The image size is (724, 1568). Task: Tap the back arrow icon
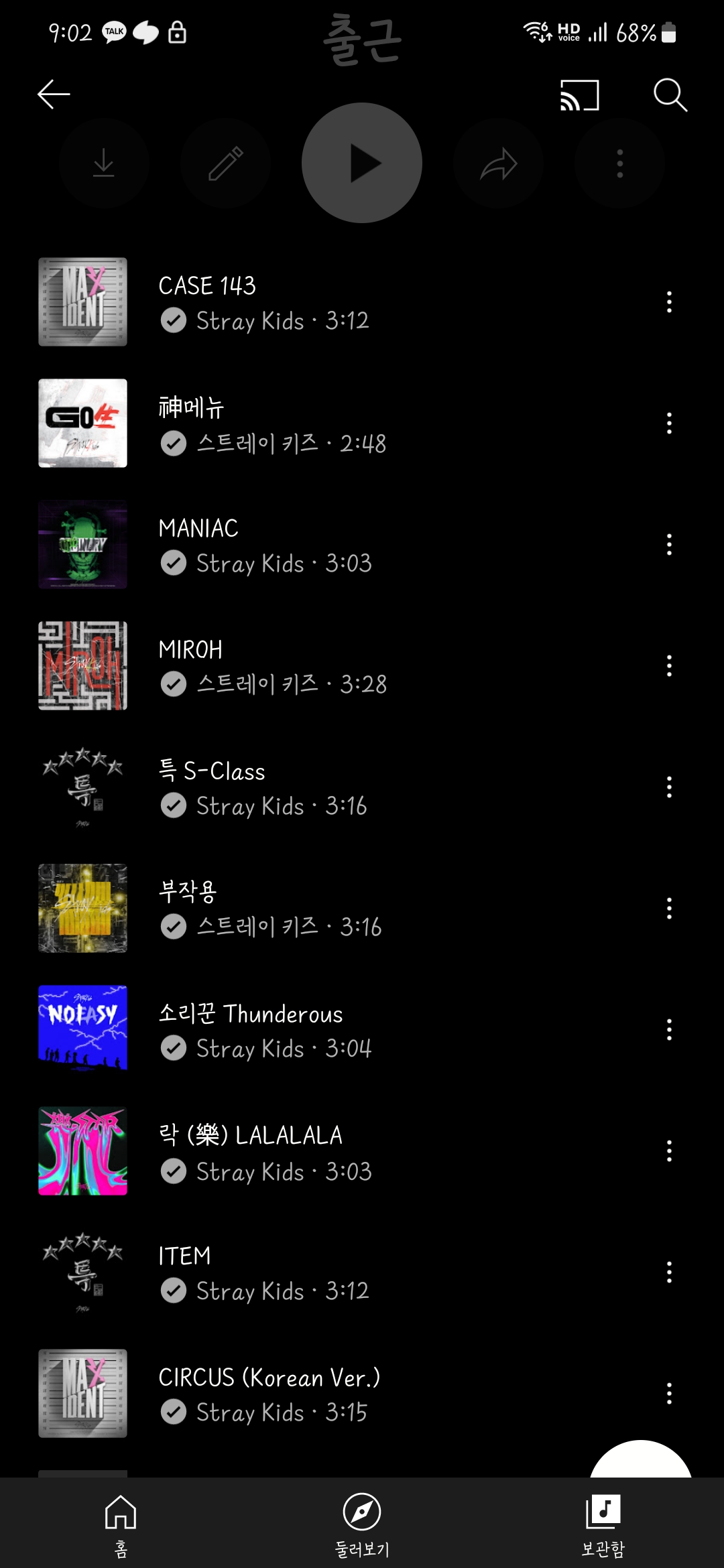coord(52,94)
